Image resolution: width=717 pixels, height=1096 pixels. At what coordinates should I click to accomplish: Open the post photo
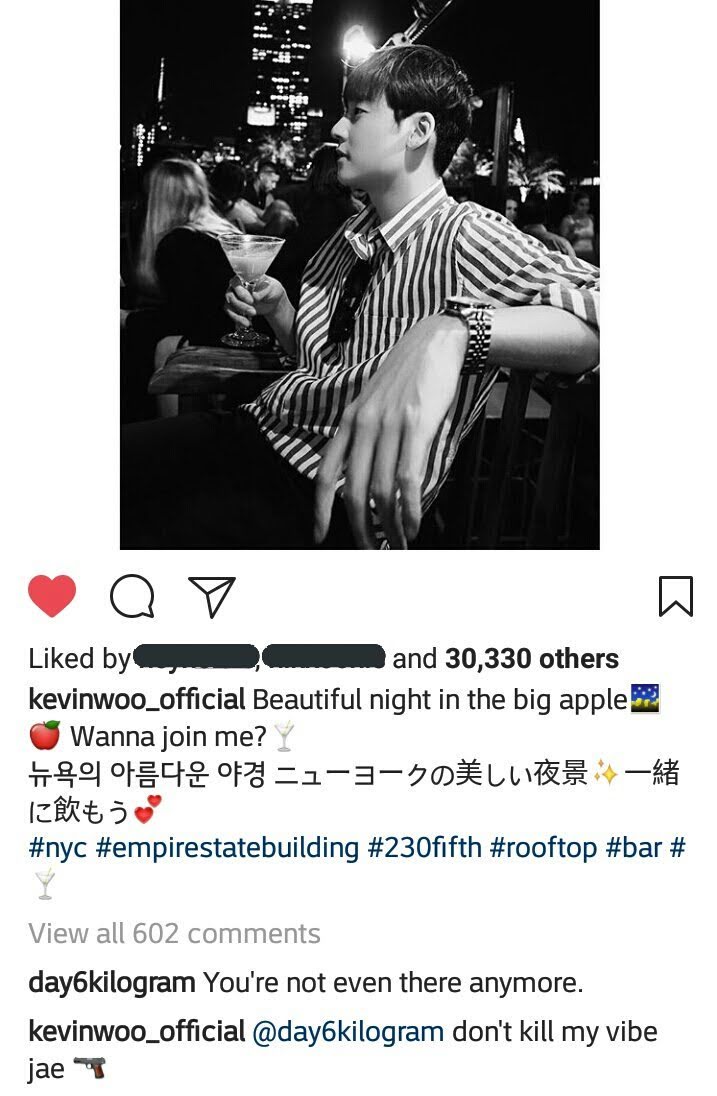click(360, 275)
